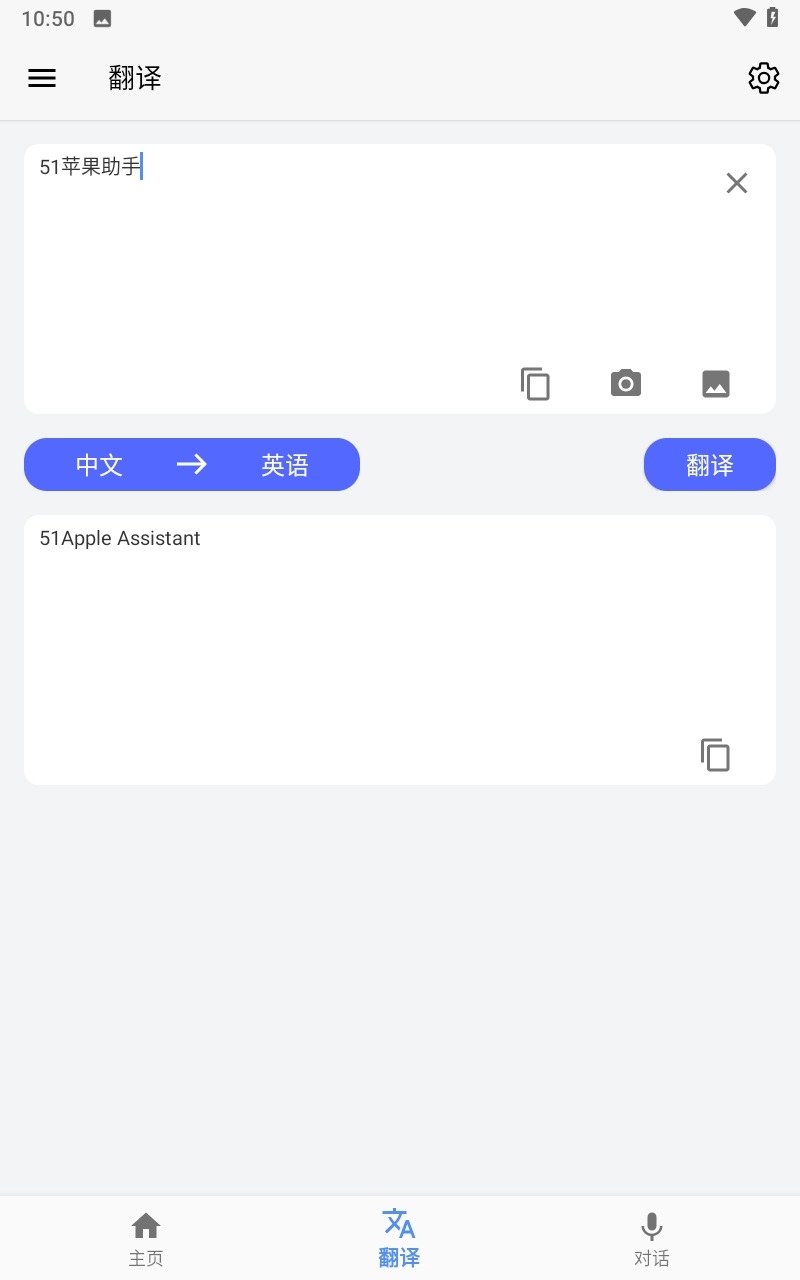Copy the translation result '51Apple Assistant'
The width and height of the screenshot is (800, 1280).
[x=715, y=755]
